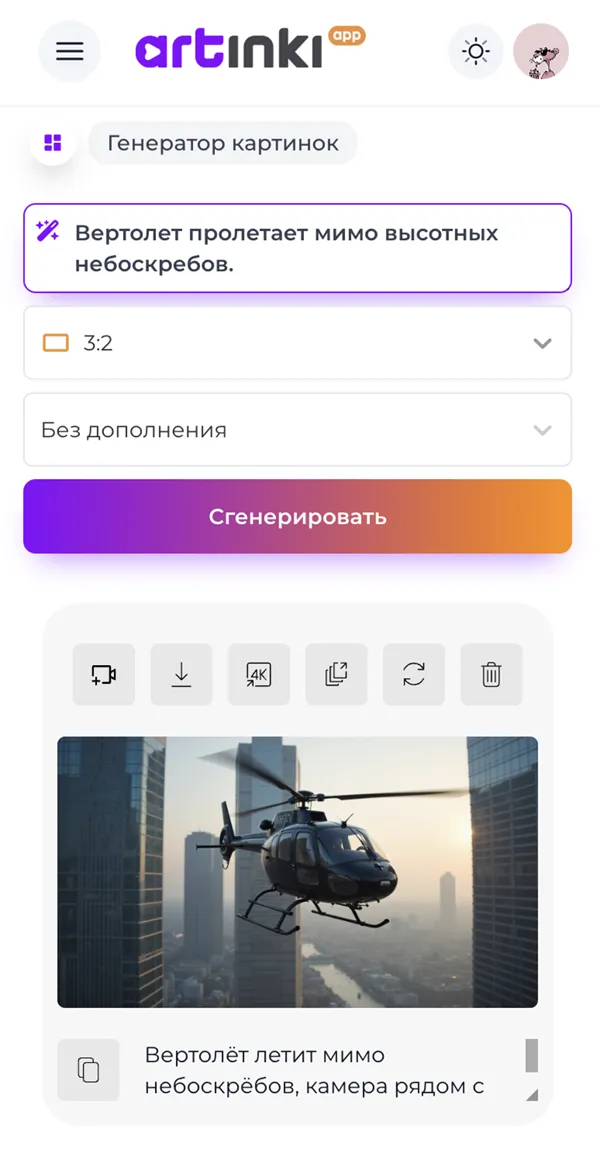Open the image in a new window
The image size is (600, 1163).
click(x=336, y=675)
